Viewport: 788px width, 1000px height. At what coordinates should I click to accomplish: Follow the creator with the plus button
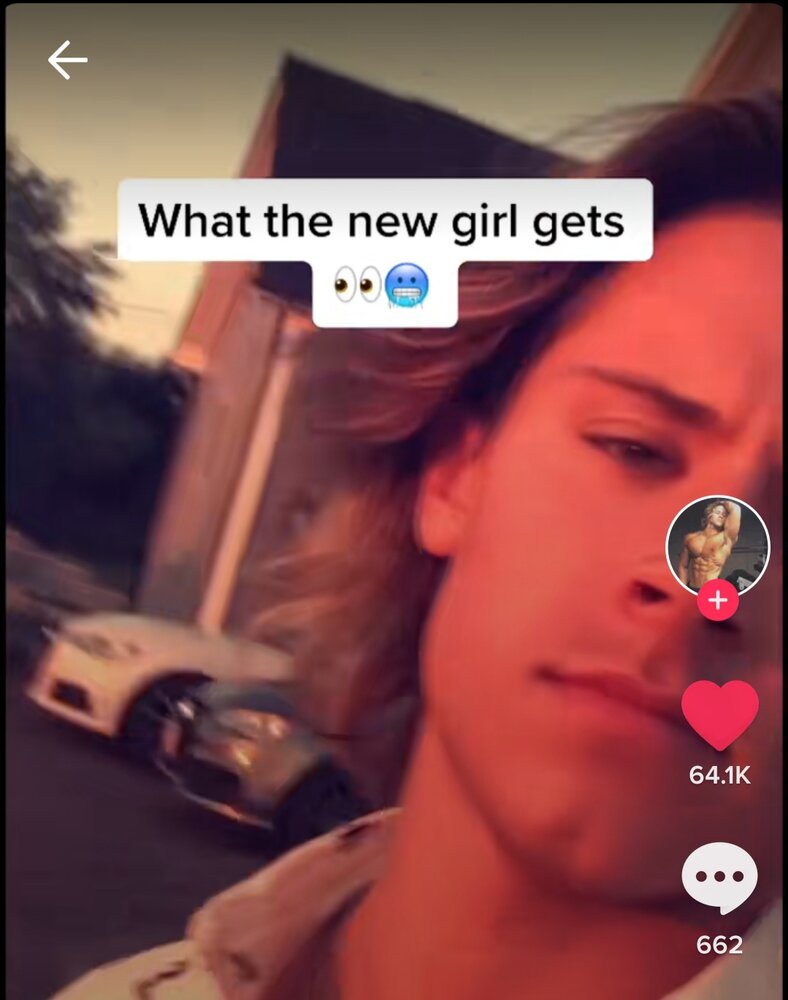coord(717,601)
